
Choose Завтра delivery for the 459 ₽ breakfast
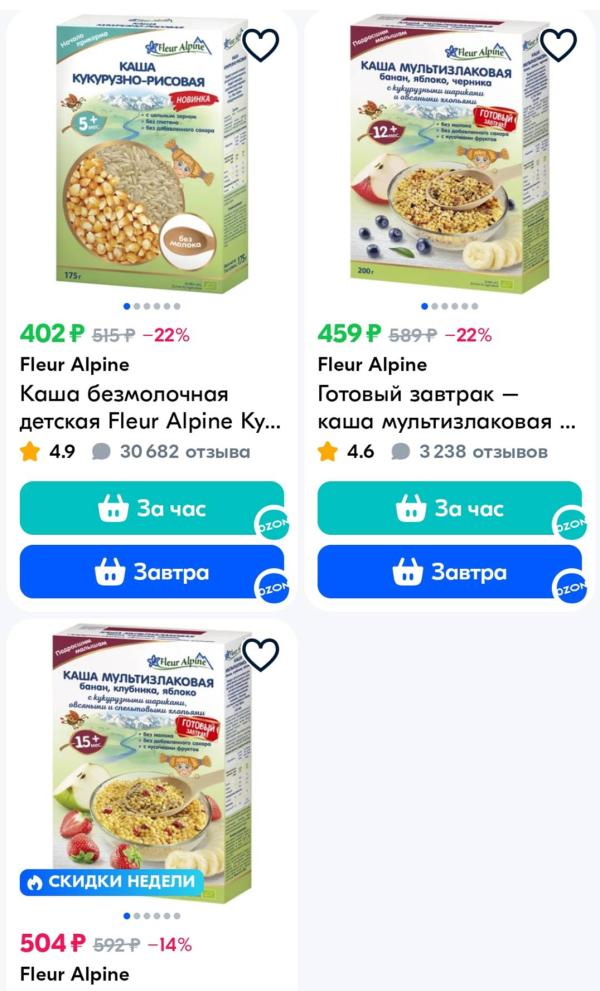(449, 572)
